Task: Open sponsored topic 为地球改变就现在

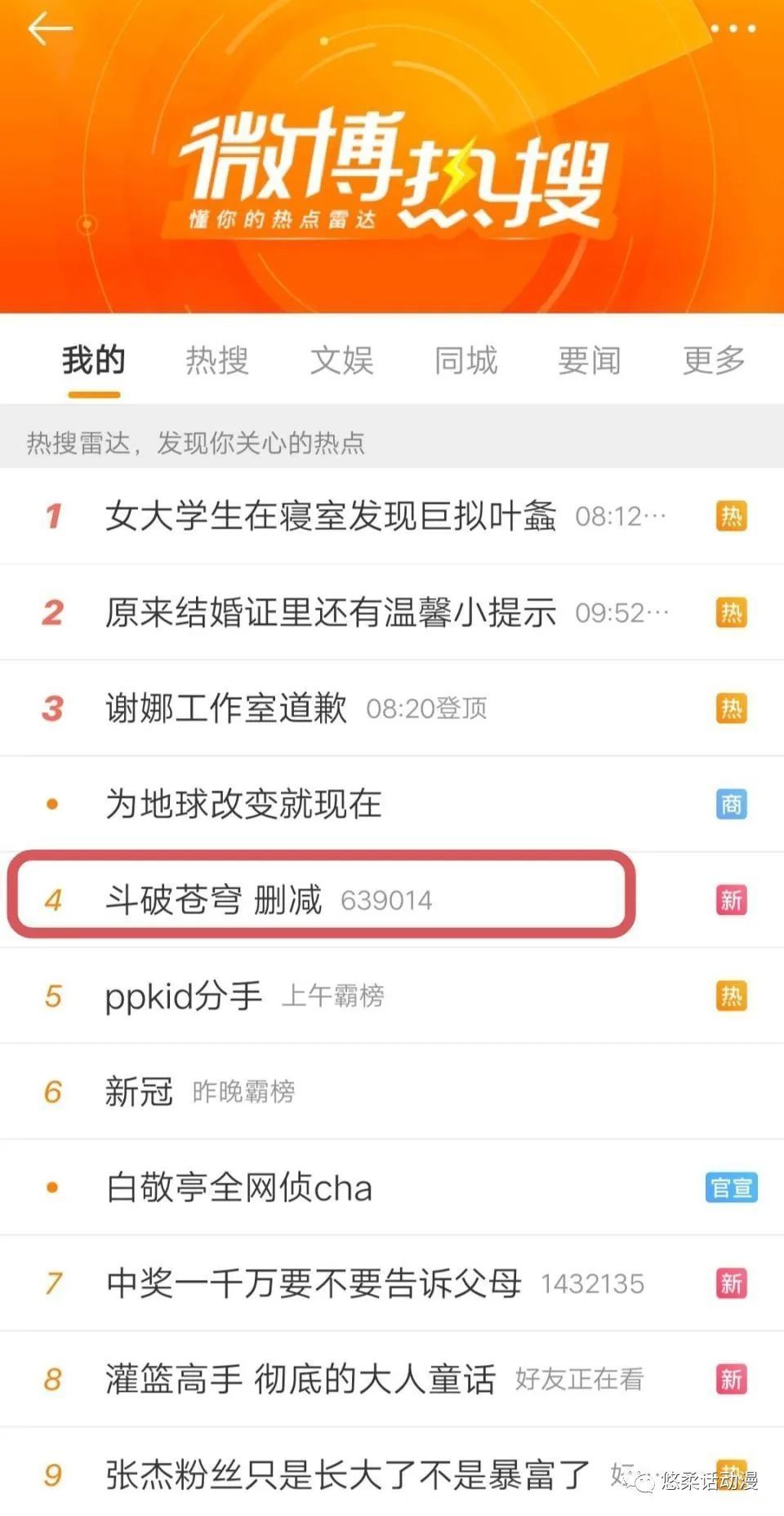Action: 243,804
